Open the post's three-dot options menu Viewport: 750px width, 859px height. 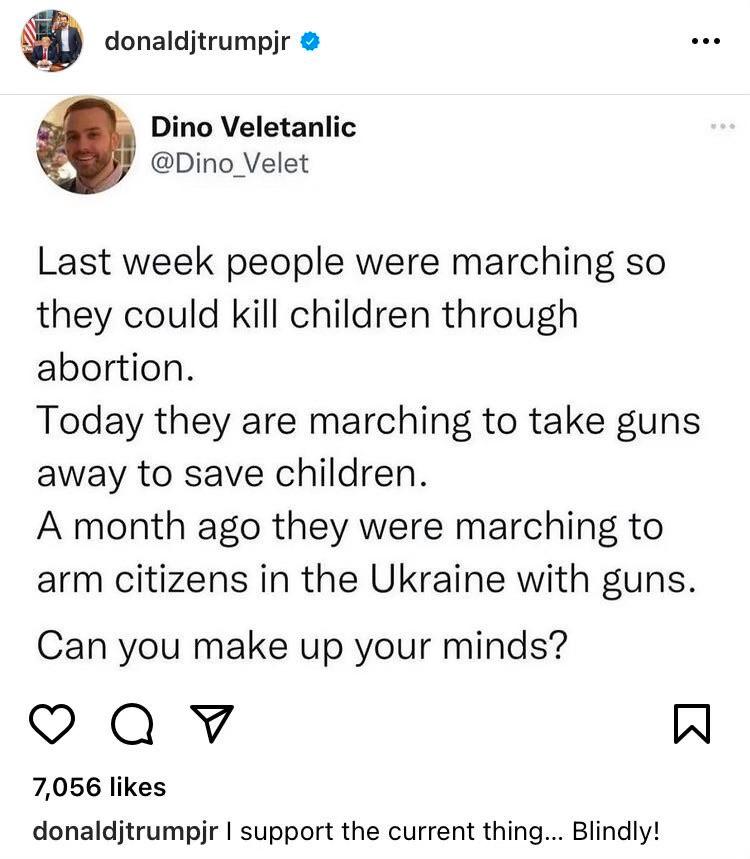click(705, 42)
